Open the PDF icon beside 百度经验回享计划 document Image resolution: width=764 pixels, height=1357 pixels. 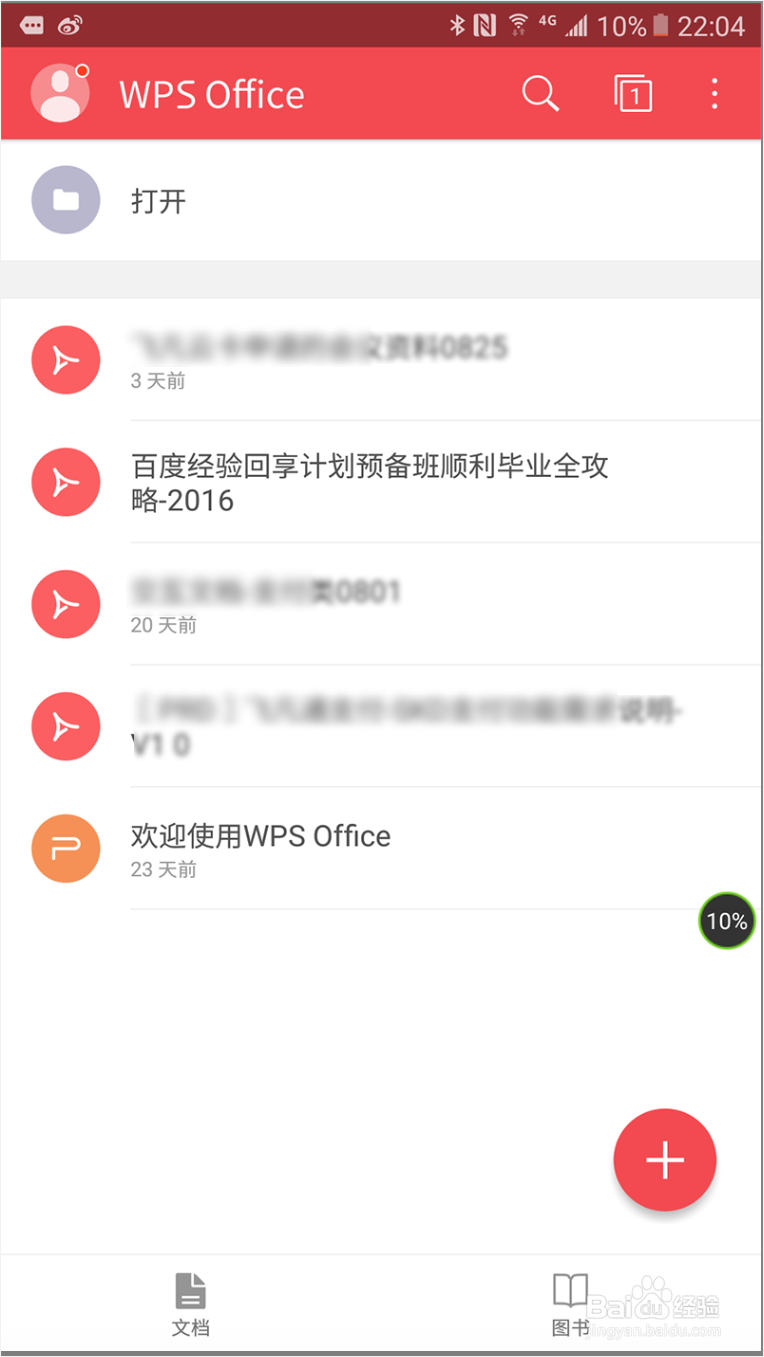(65, 482)
